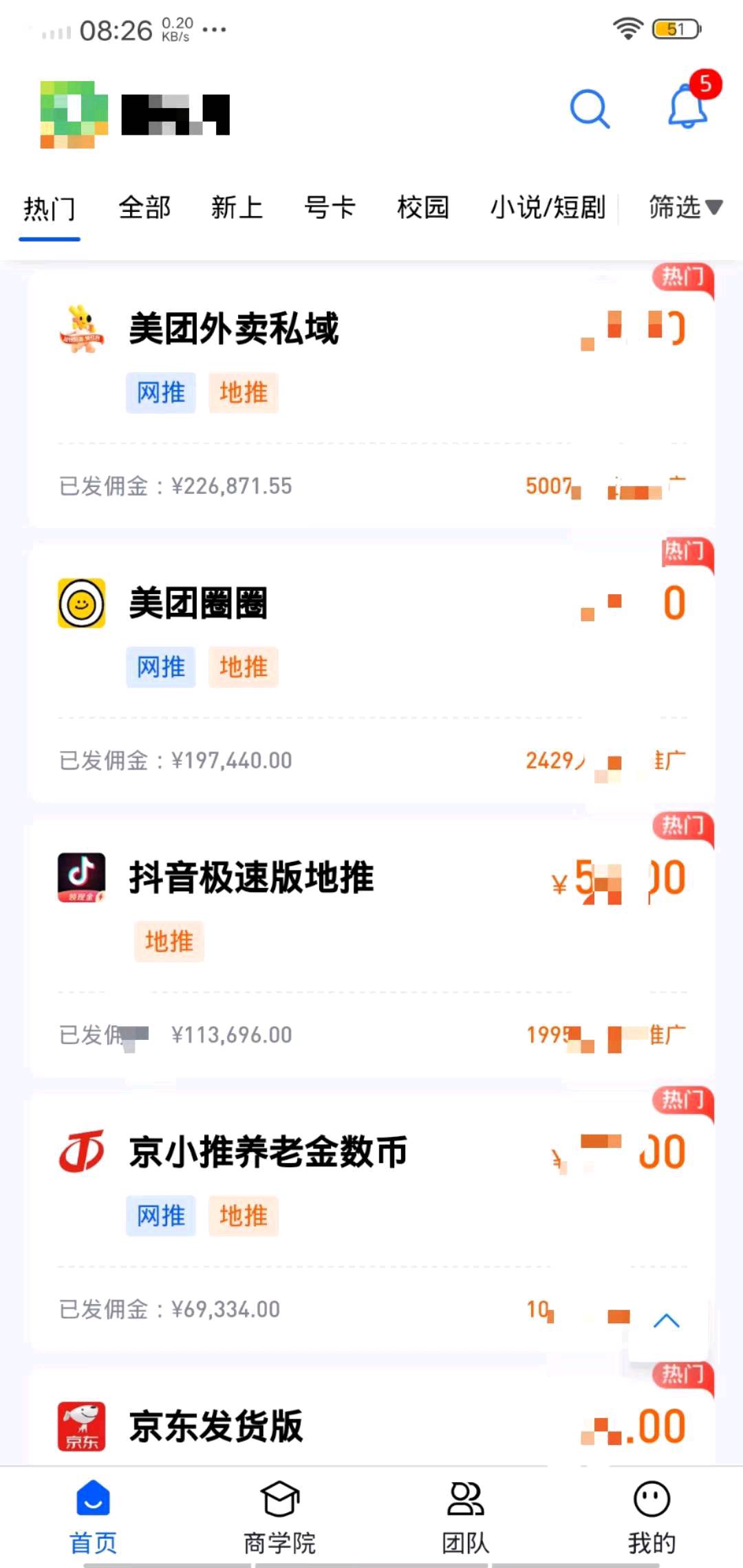The image size is (743, 1568).
Task: Open the 京东发货版 project card
Action: pyautogui.click(x=371, y=1417)
